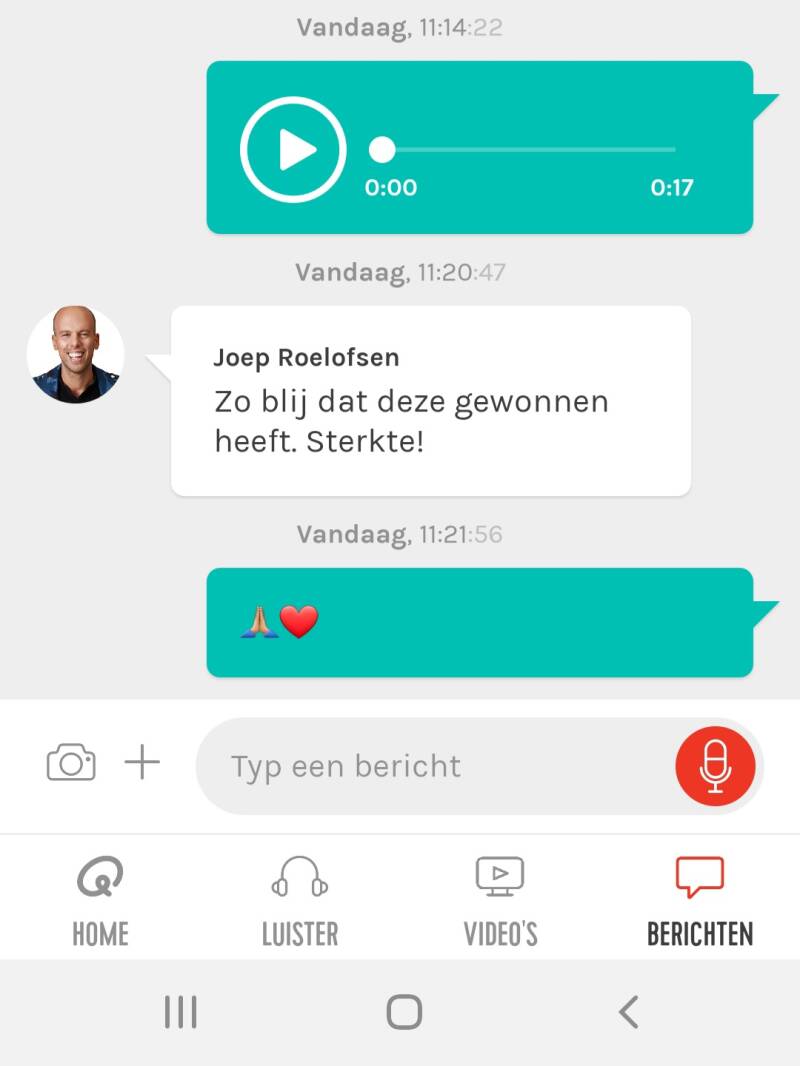The image size is (800, 1066).
Task: Play the 0:17 voice message
Action: pos(293,150)
